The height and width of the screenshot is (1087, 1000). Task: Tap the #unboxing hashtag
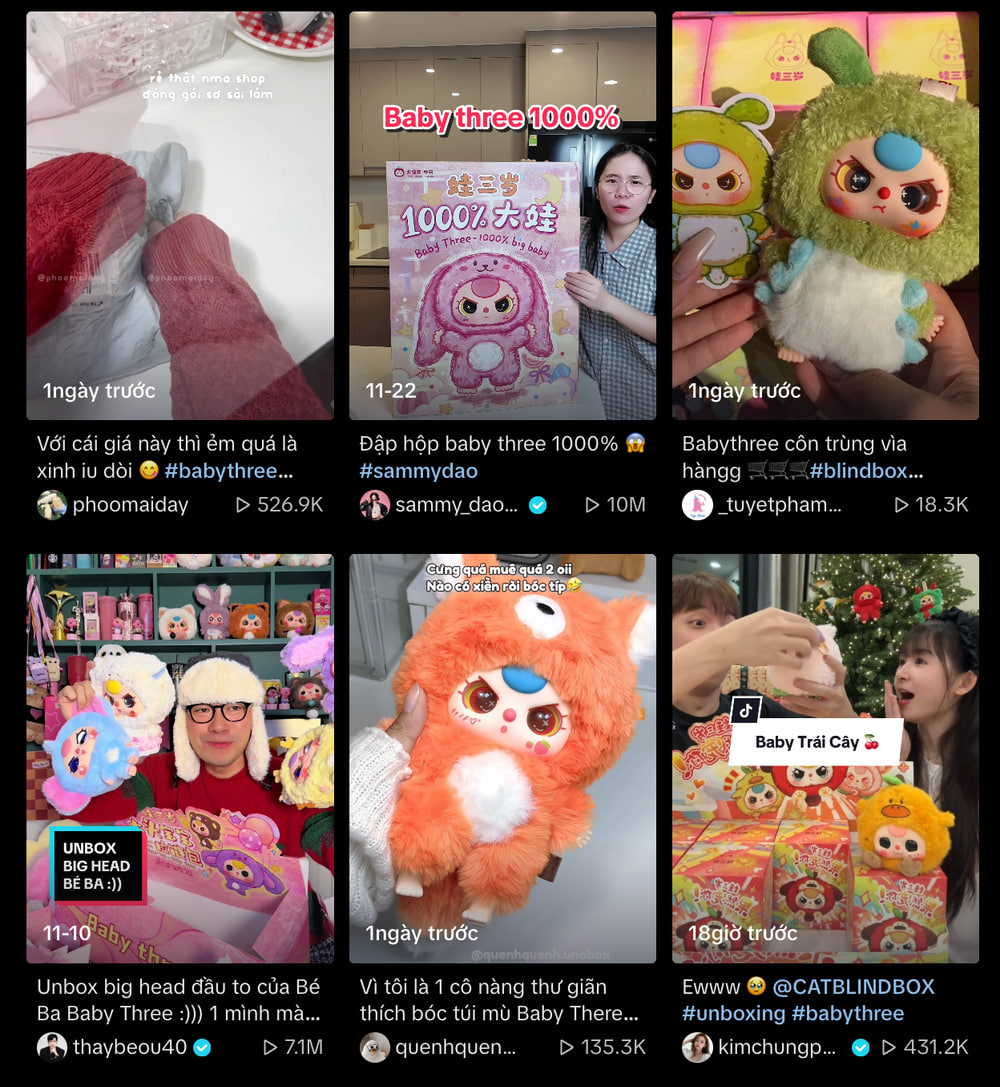point(733,1014)
